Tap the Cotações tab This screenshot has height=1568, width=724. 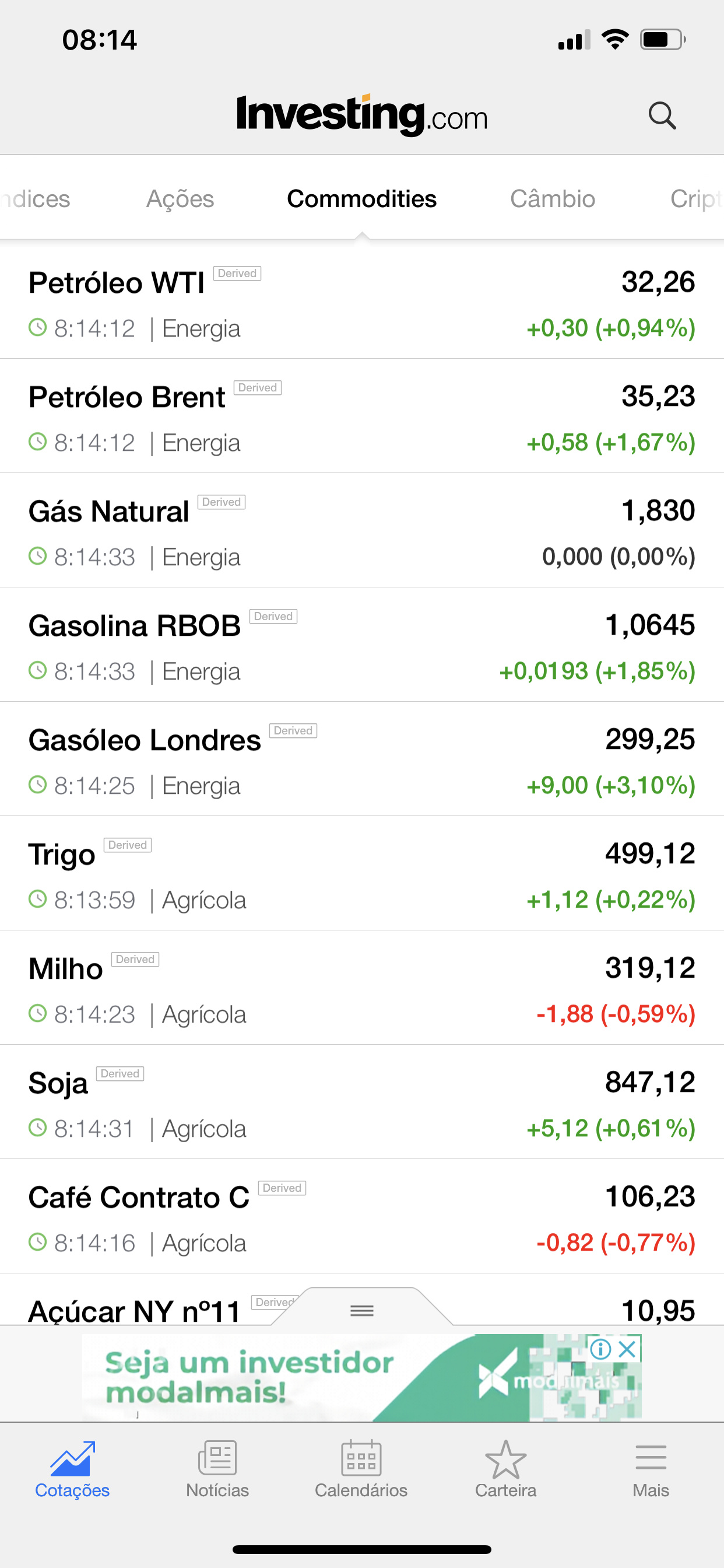point(72,1469)
